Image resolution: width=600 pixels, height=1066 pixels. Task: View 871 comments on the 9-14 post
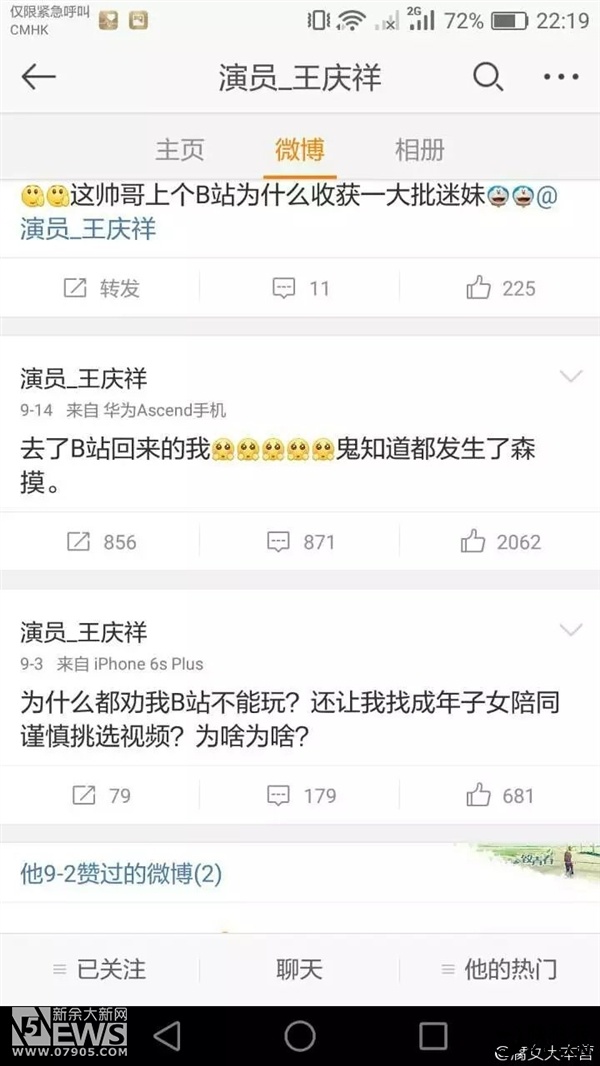pyautogui.click(x=300, y=542)
